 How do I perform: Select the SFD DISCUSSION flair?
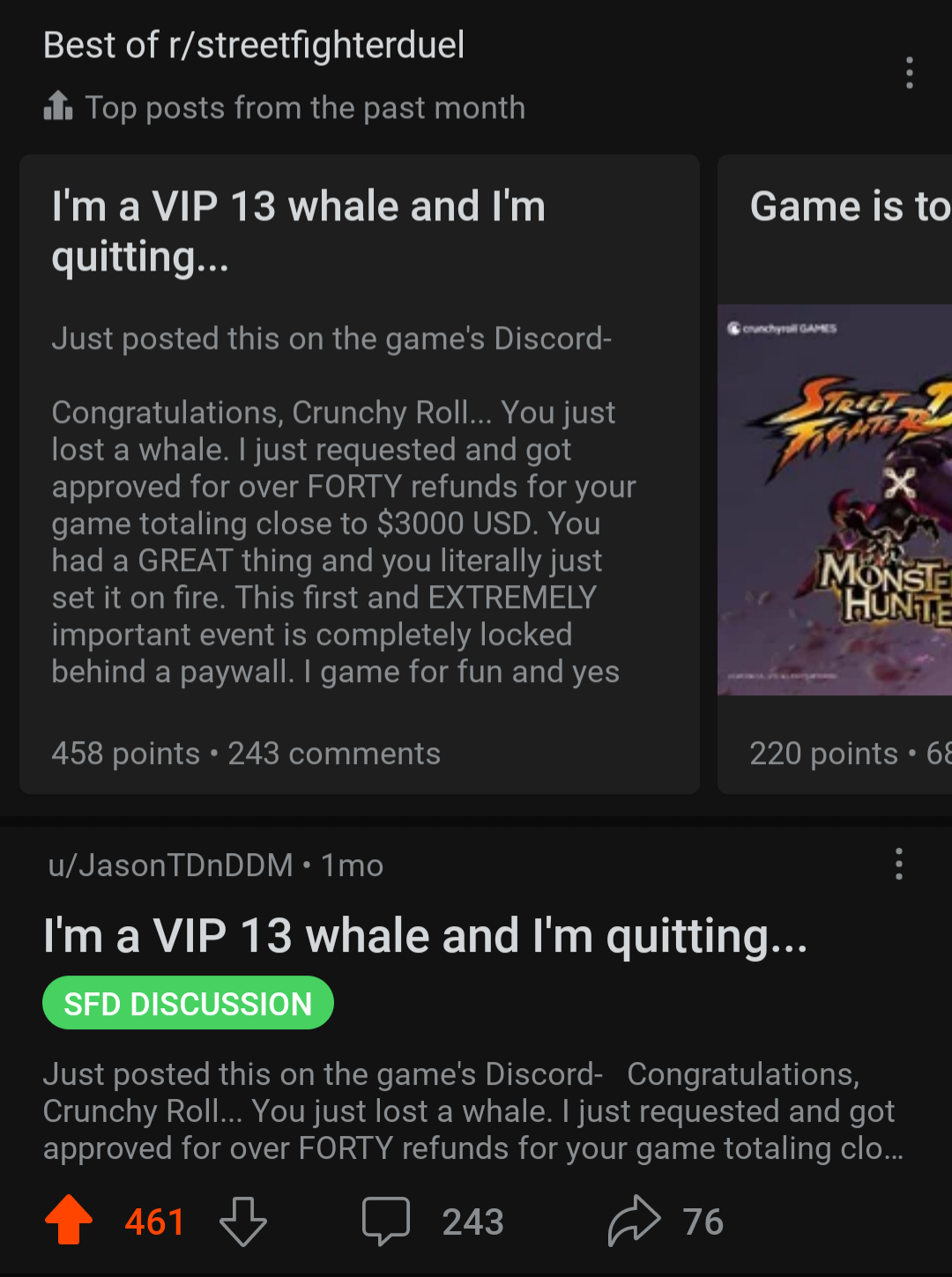[188, 1003]
